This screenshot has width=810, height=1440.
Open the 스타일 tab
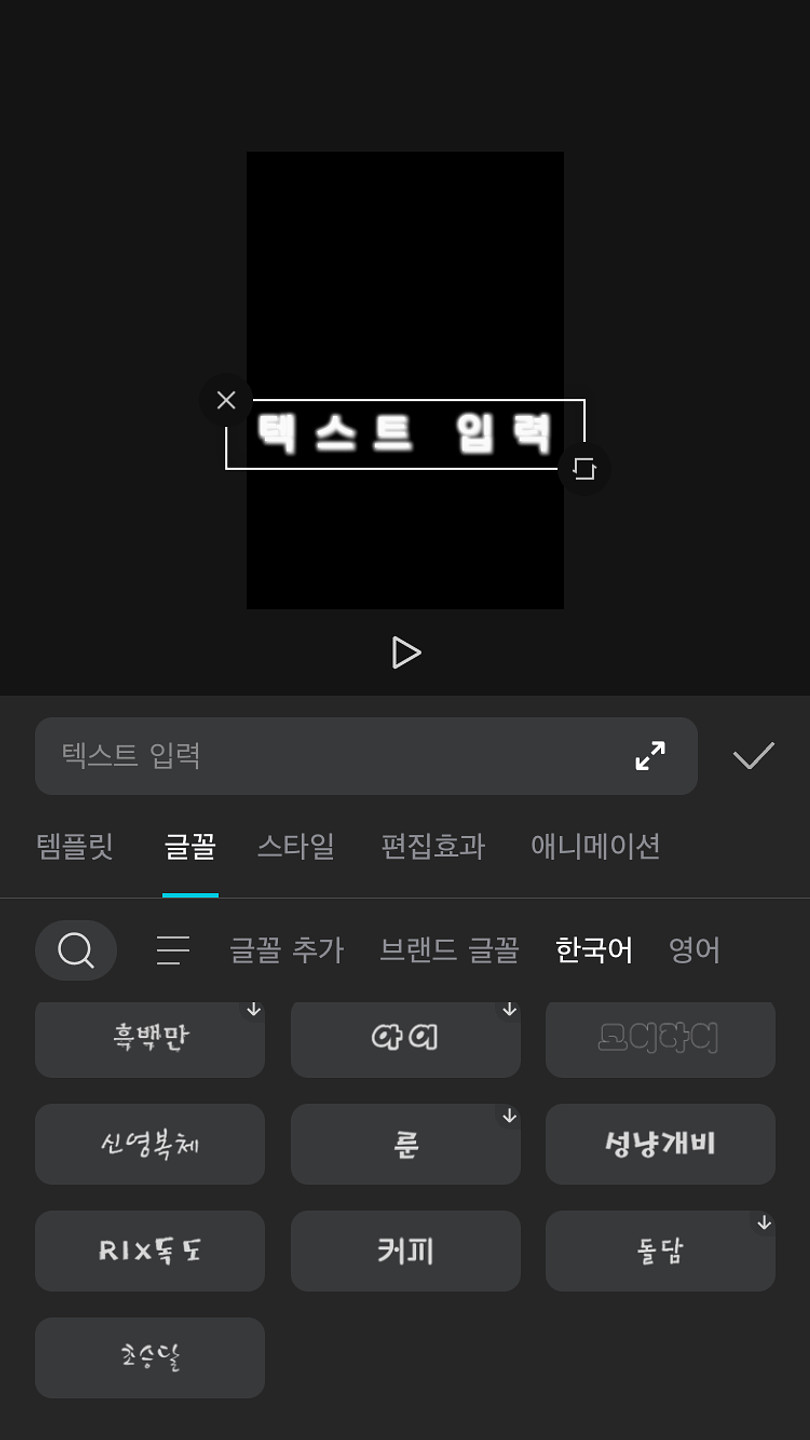[x=296, y=847]
